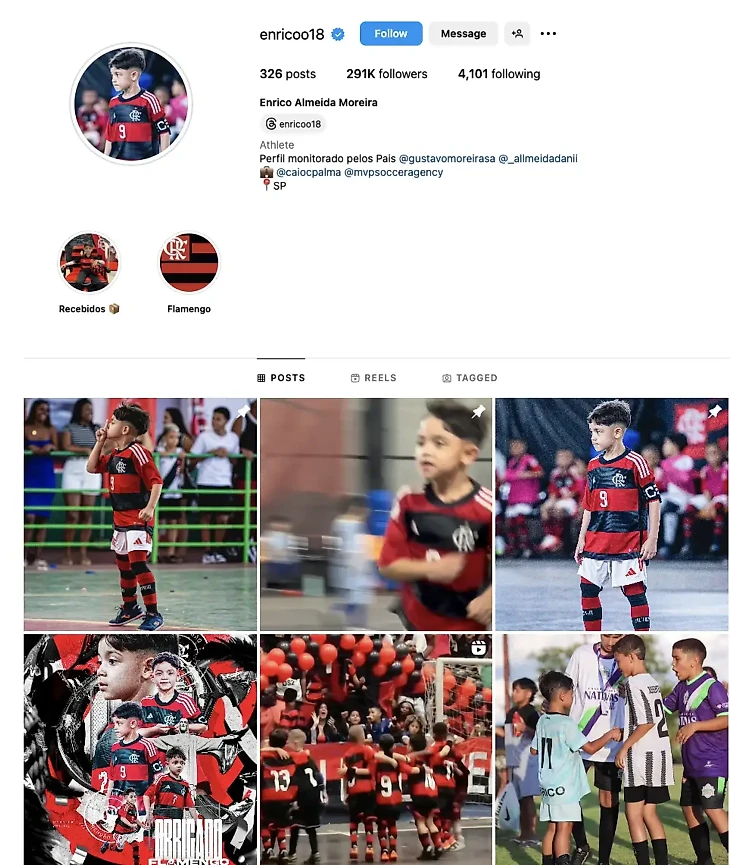Open the @_allmeidadanii profile link
This screenshot has width=730, height=865.
pos(538,159)
